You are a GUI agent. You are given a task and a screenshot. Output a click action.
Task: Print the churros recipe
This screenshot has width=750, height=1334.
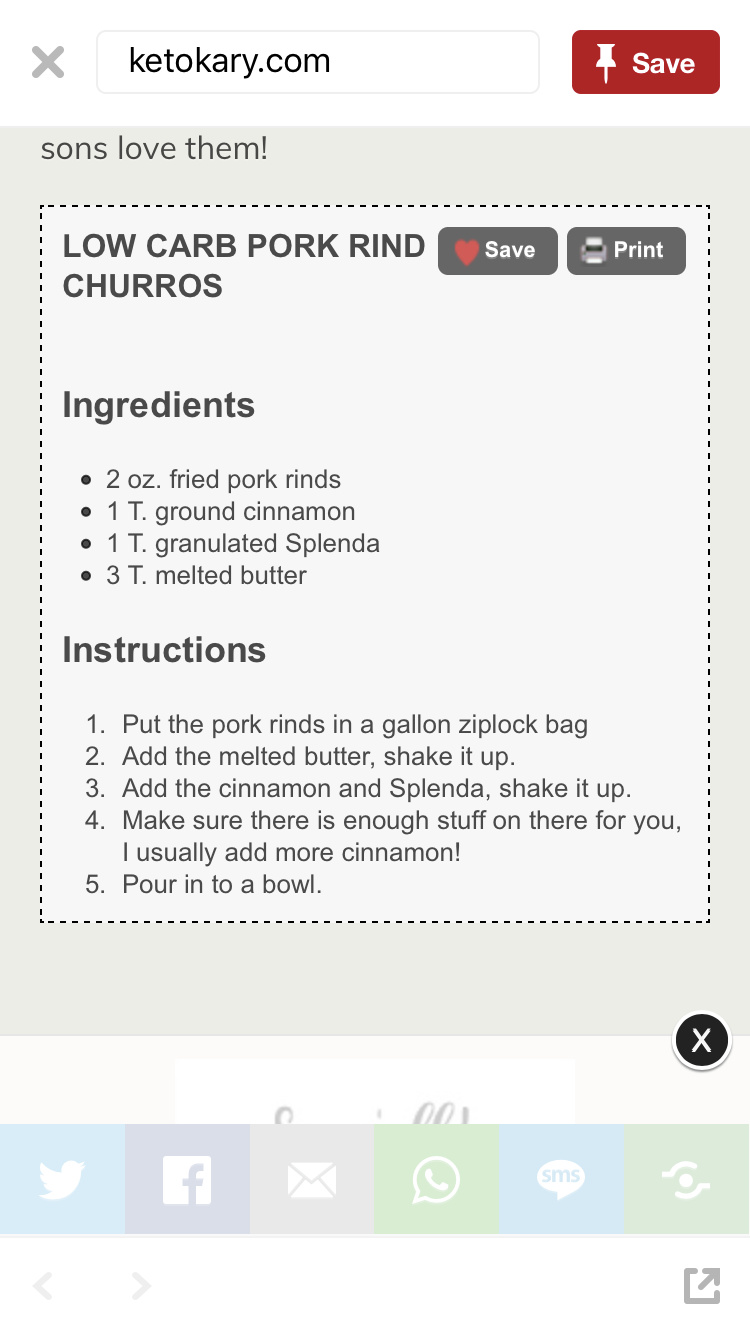point(626,250)
